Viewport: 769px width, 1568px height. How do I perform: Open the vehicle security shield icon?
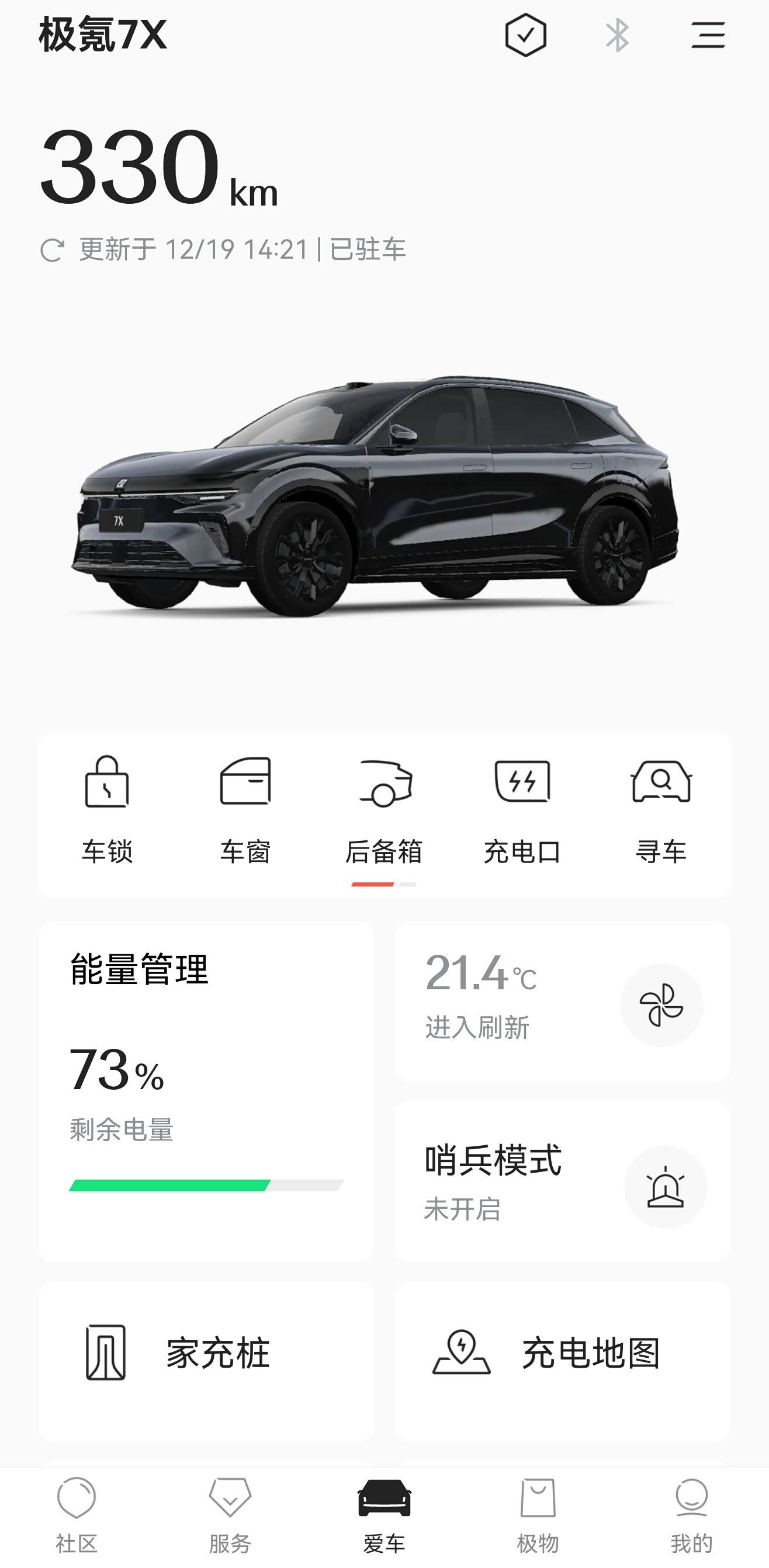tap(525, 35)
